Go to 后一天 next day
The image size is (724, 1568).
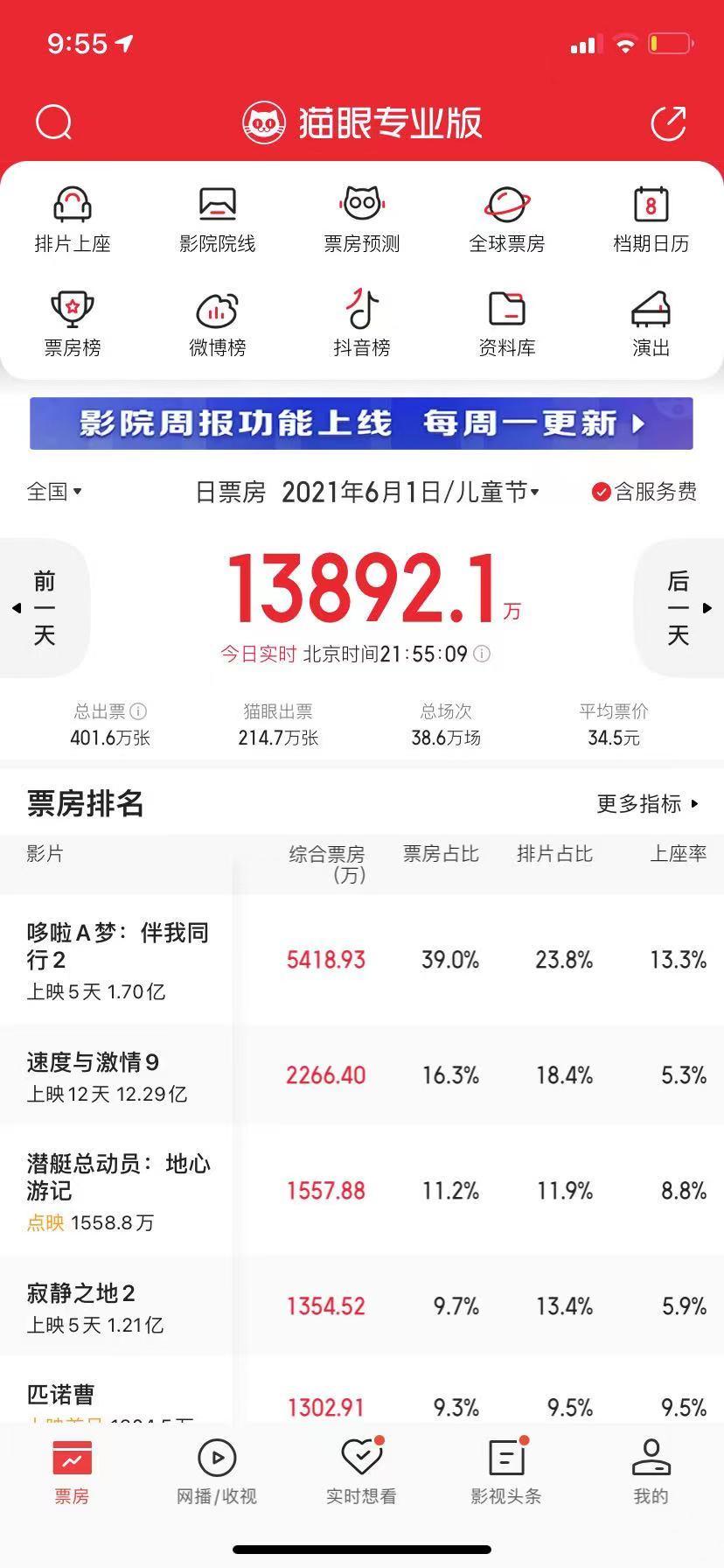[679, 608]
